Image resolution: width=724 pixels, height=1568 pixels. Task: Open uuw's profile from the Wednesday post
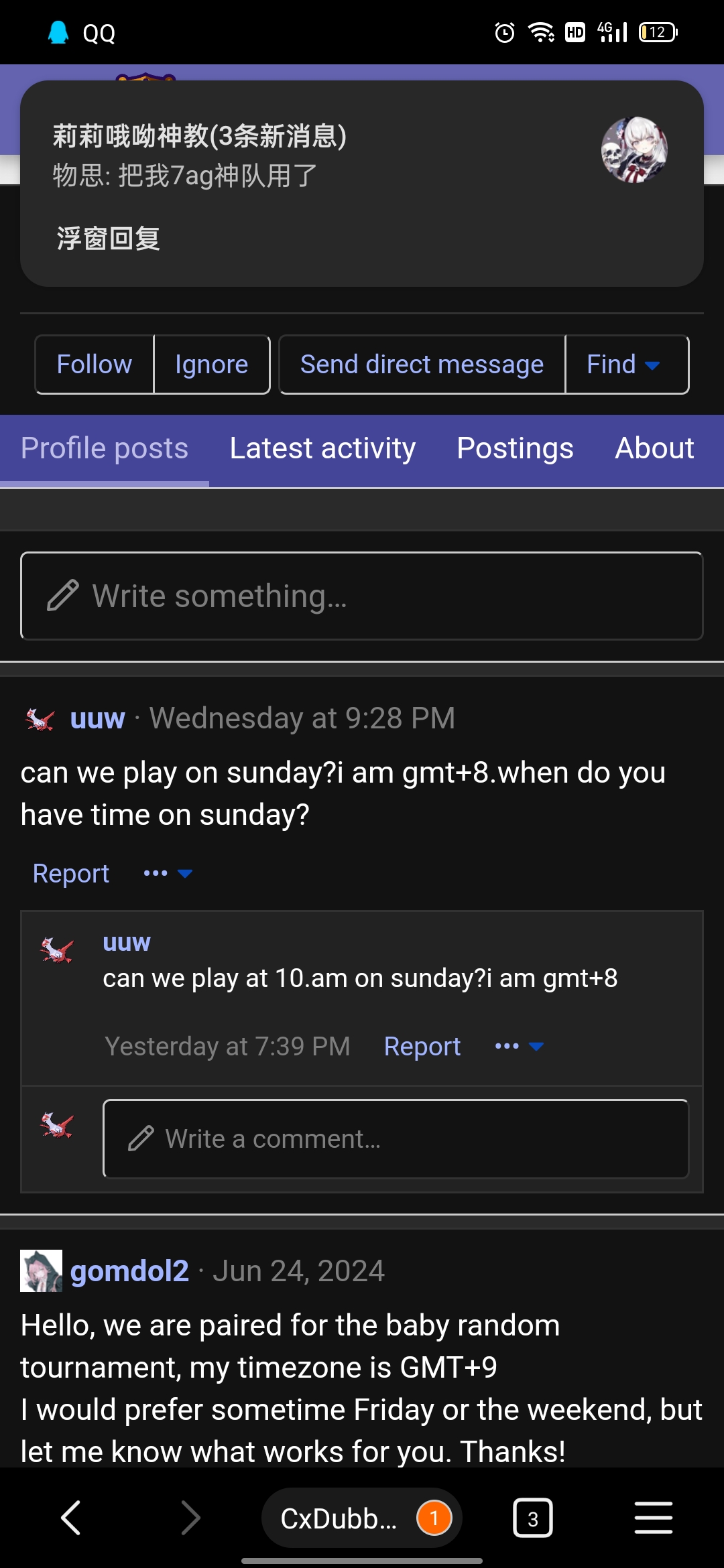tap(97, 718)
